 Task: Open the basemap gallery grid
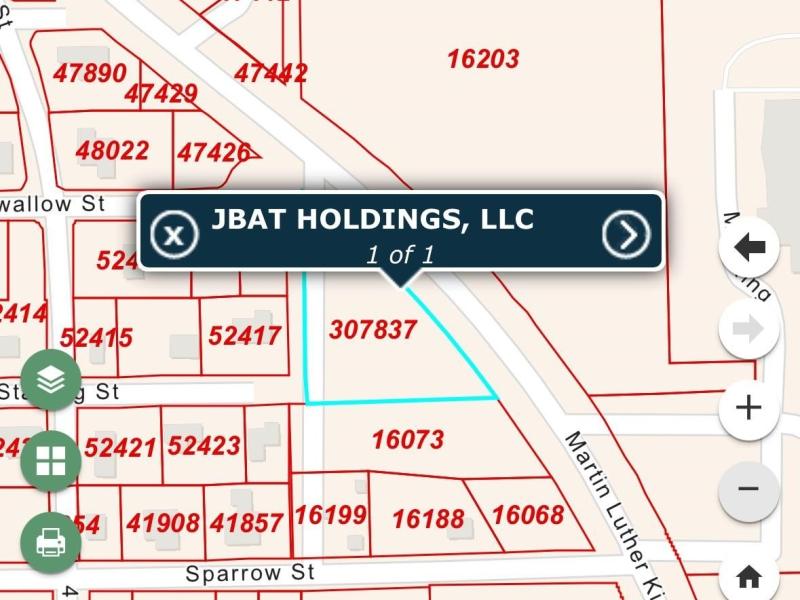(50, 461)
